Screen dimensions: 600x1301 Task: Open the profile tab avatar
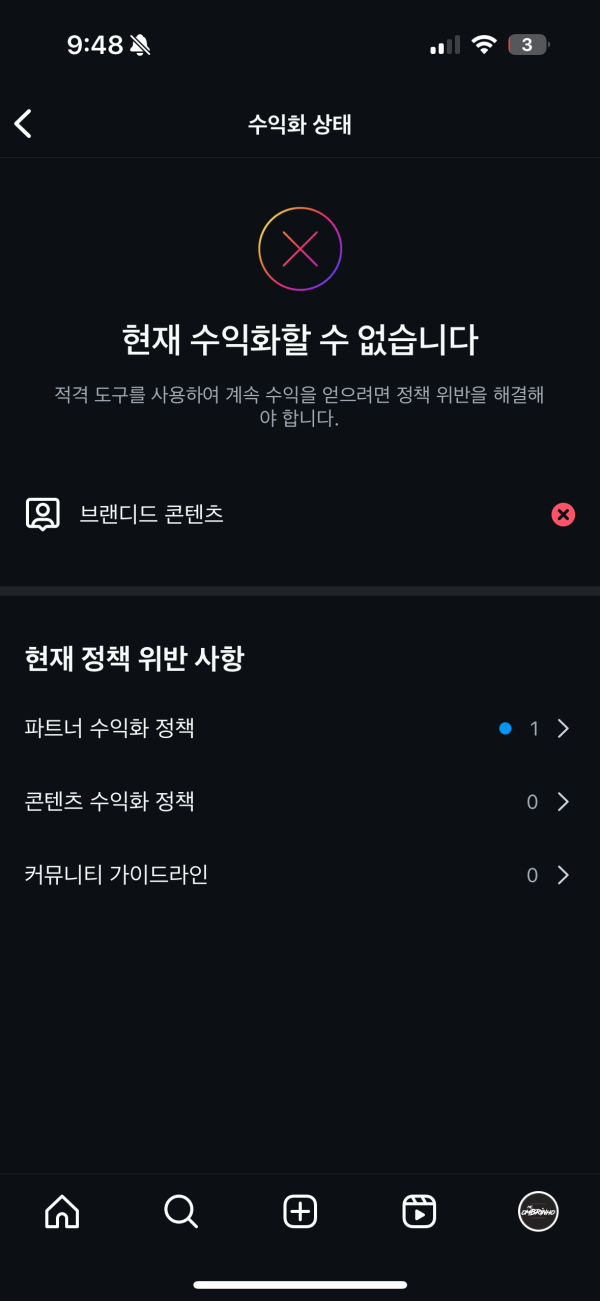[538, 1211]
